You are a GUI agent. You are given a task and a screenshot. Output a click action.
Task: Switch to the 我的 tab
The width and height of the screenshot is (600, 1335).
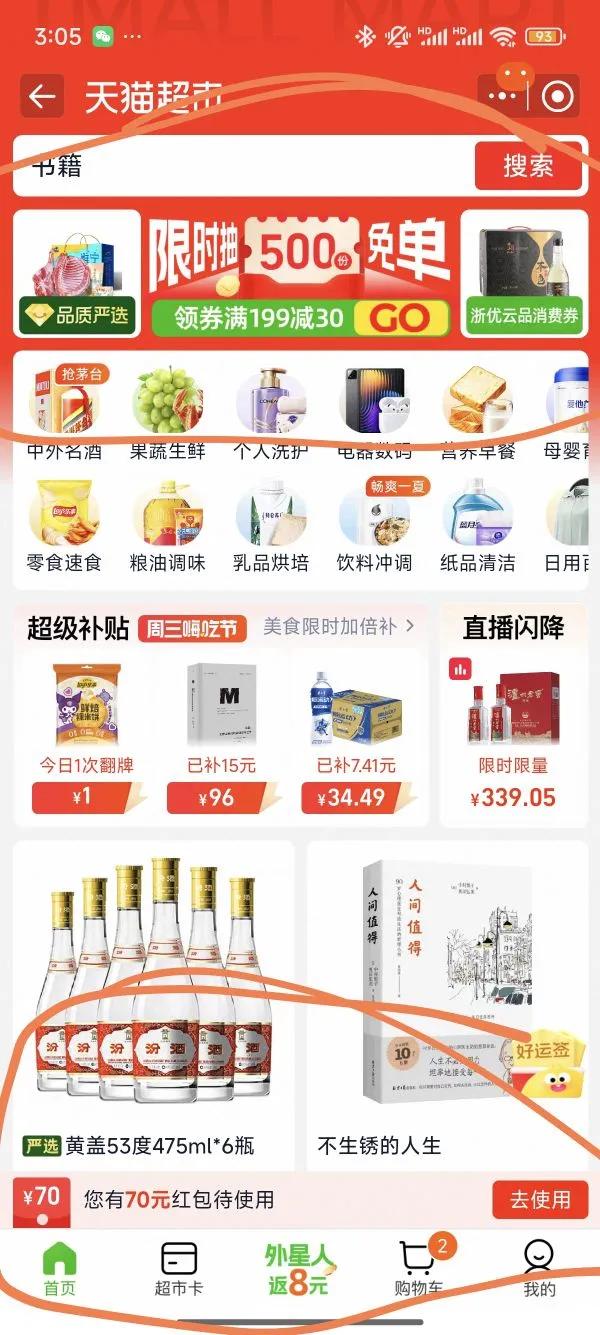pos(539,1268)
